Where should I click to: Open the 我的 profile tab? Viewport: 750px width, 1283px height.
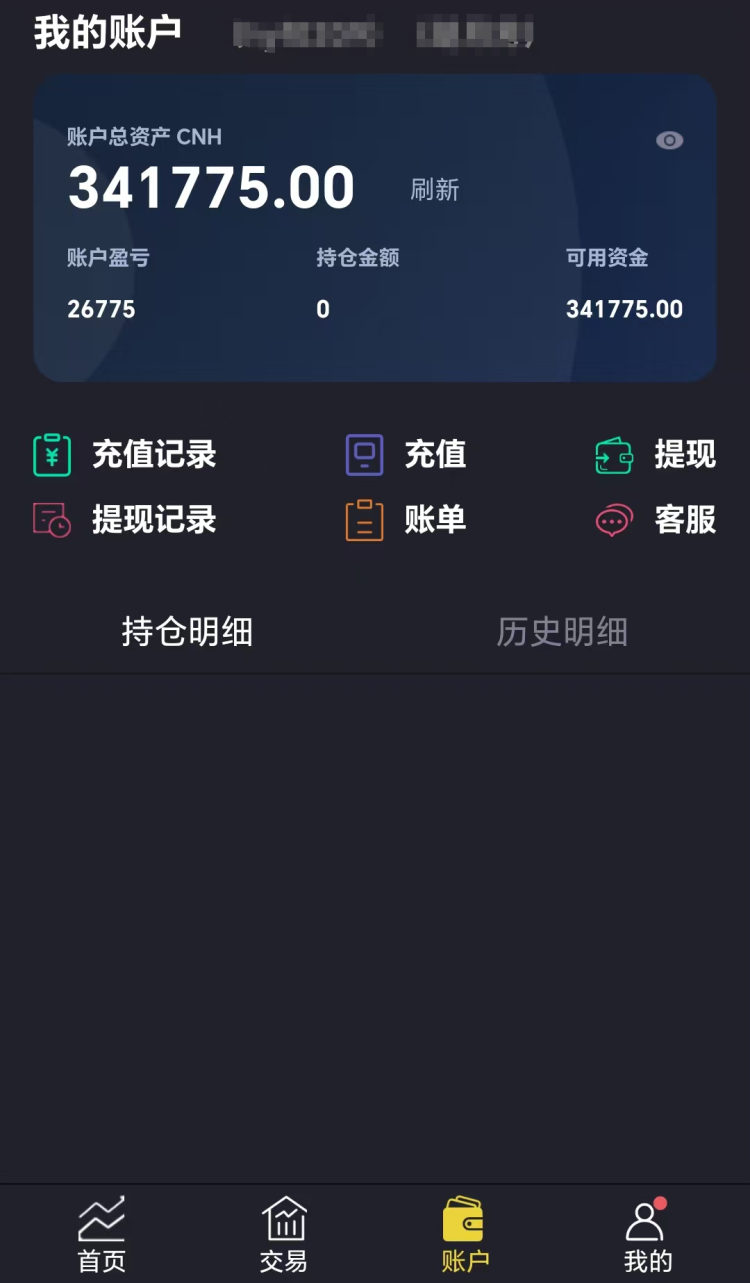647,1234
